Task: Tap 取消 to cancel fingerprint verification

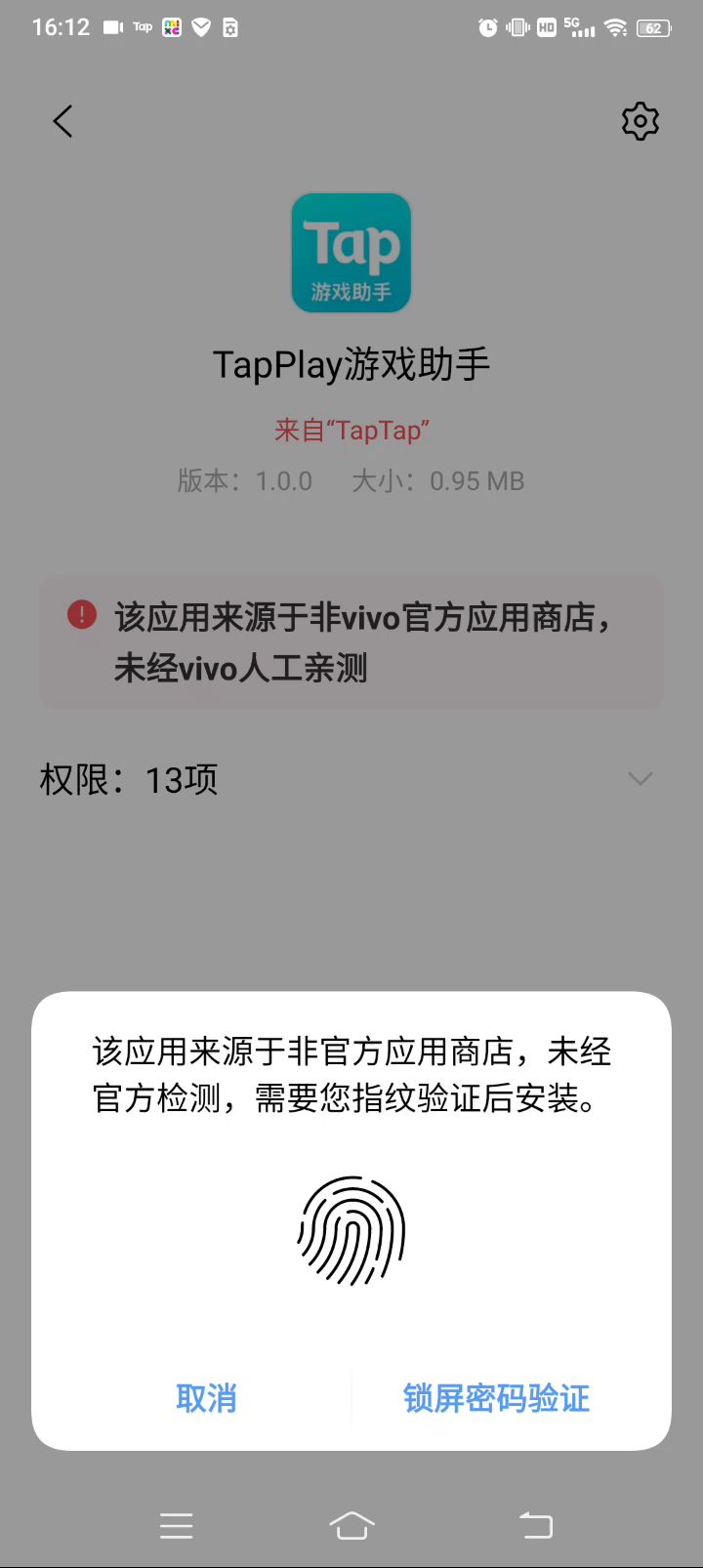Action: 206,1398
